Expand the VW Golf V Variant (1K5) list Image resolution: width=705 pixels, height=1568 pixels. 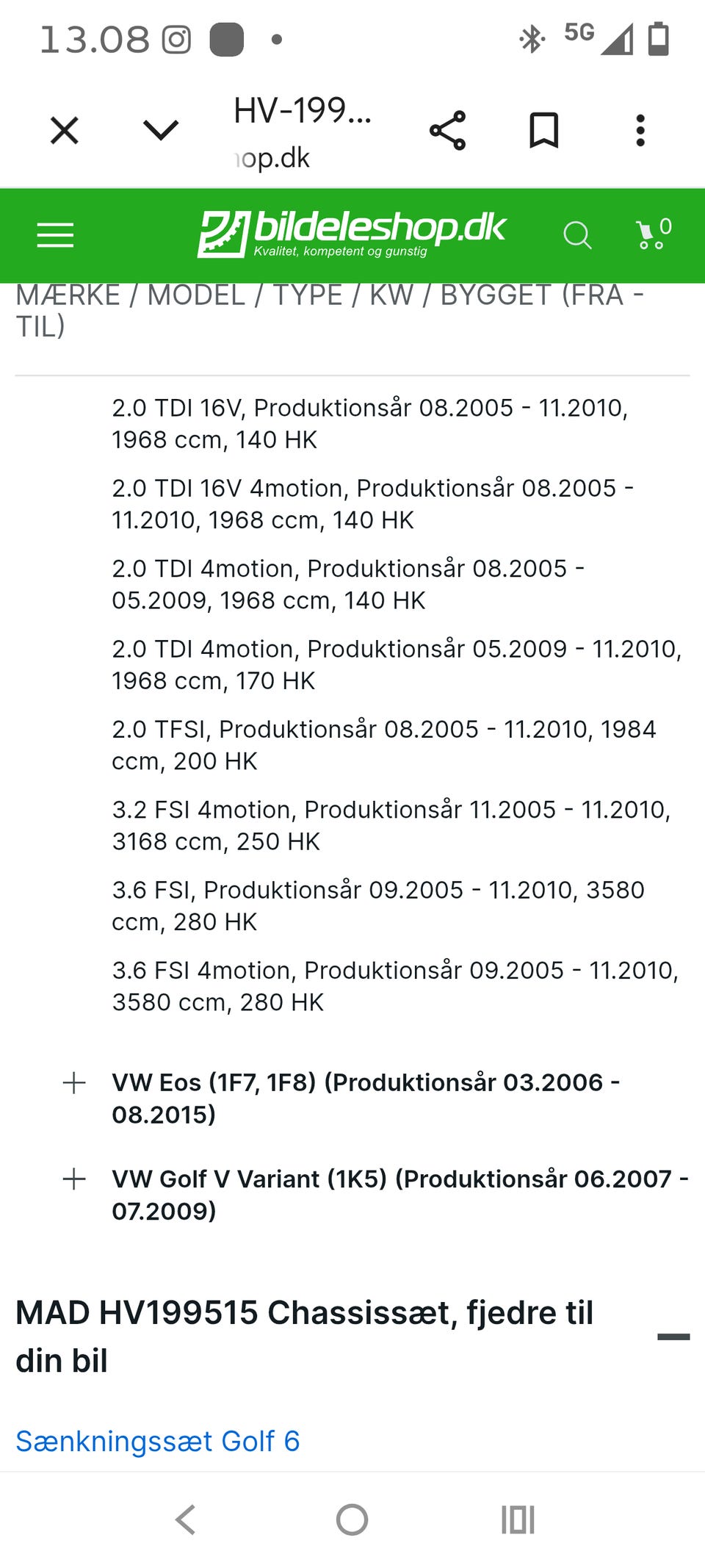coord(74,1179)
